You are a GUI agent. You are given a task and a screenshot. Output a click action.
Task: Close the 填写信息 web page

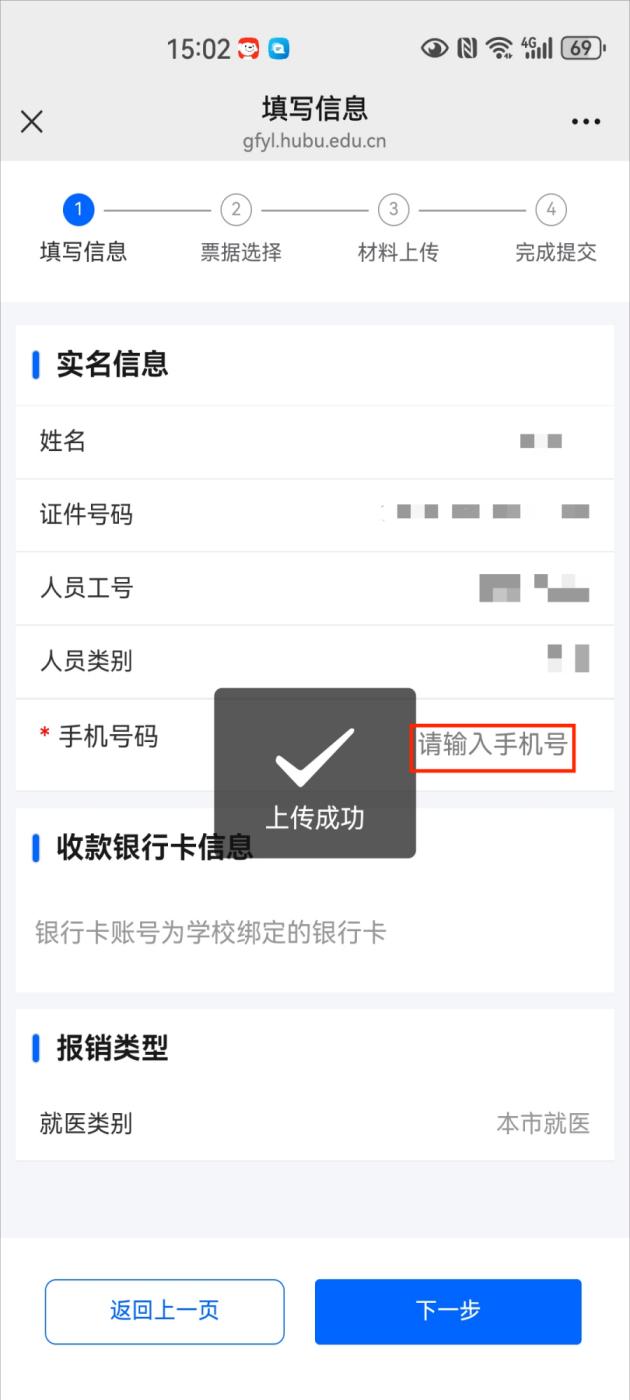pos(32,122)
